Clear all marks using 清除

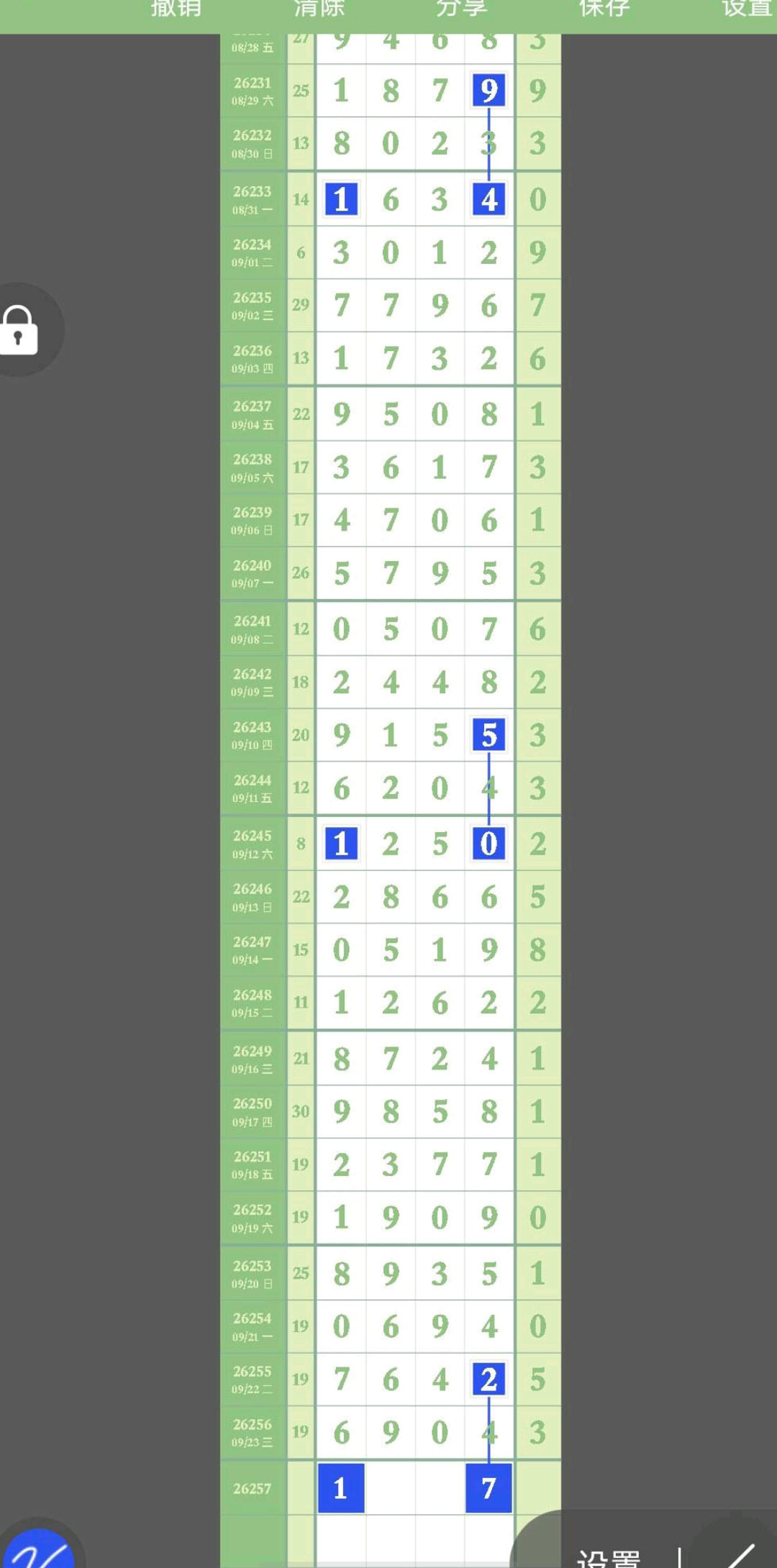point(319,9)
